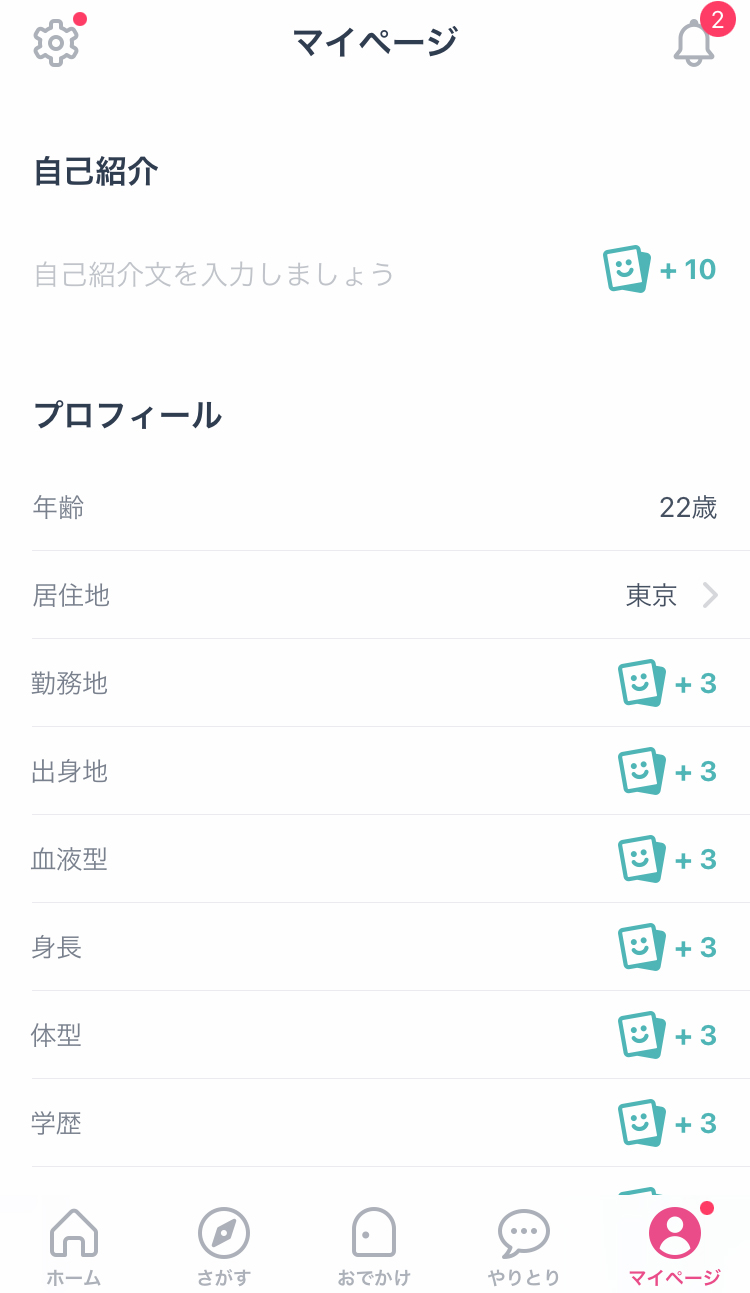Go to the さがす tab
The height and width of the screenshot is (1293, 750).
tap(223, 1246)
